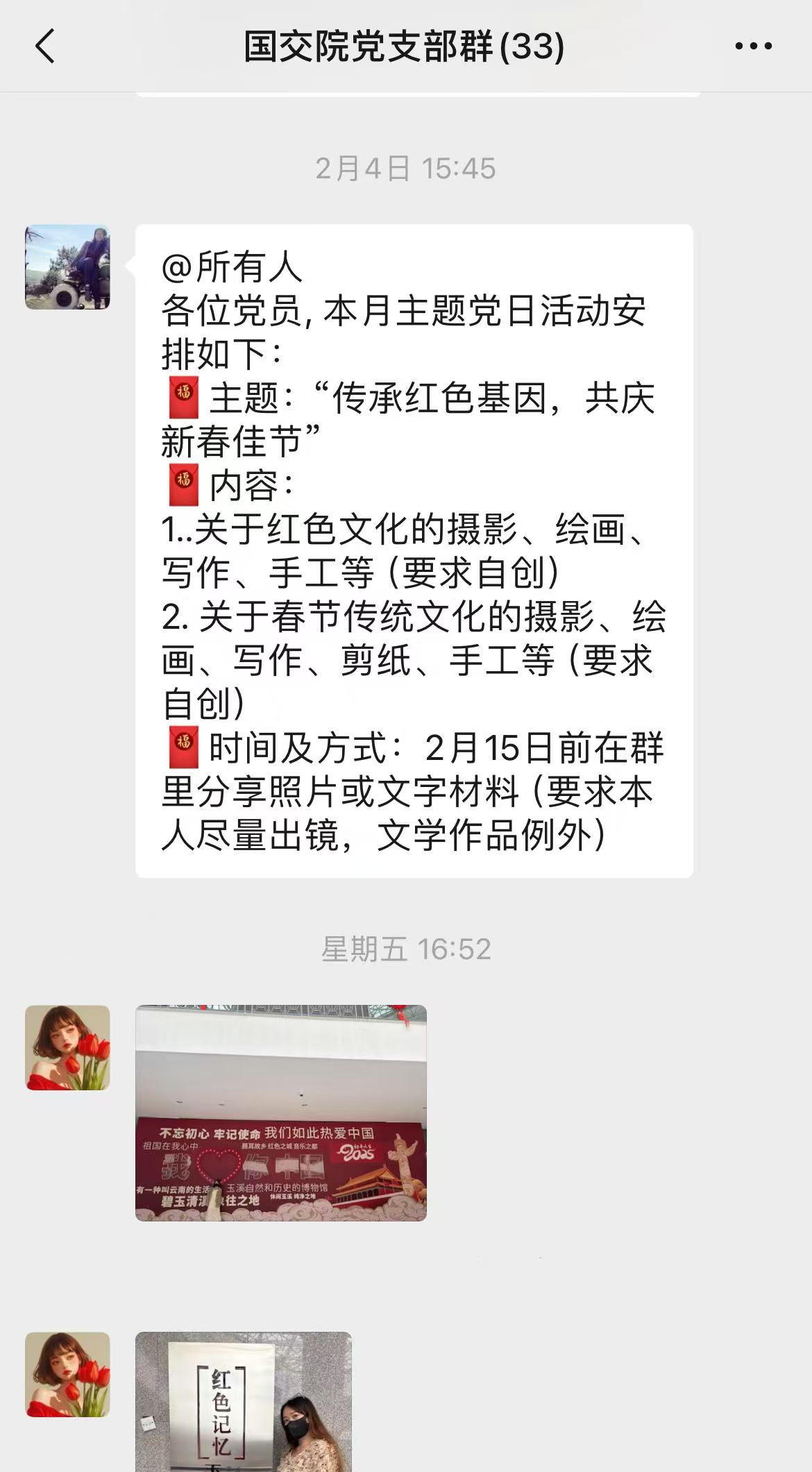Open the 不忘初心 牢记使命 banner photo
Screen dimensions: 812x1472
(x=280, y=1113)
